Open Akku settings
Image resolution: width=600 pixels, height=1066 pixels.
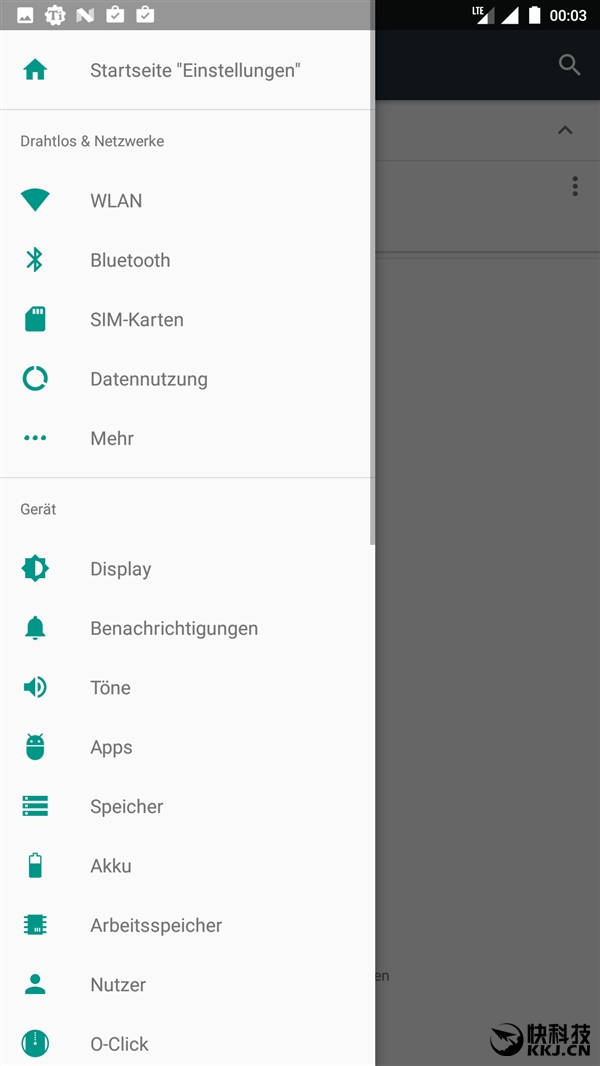(x=111, y=866)
